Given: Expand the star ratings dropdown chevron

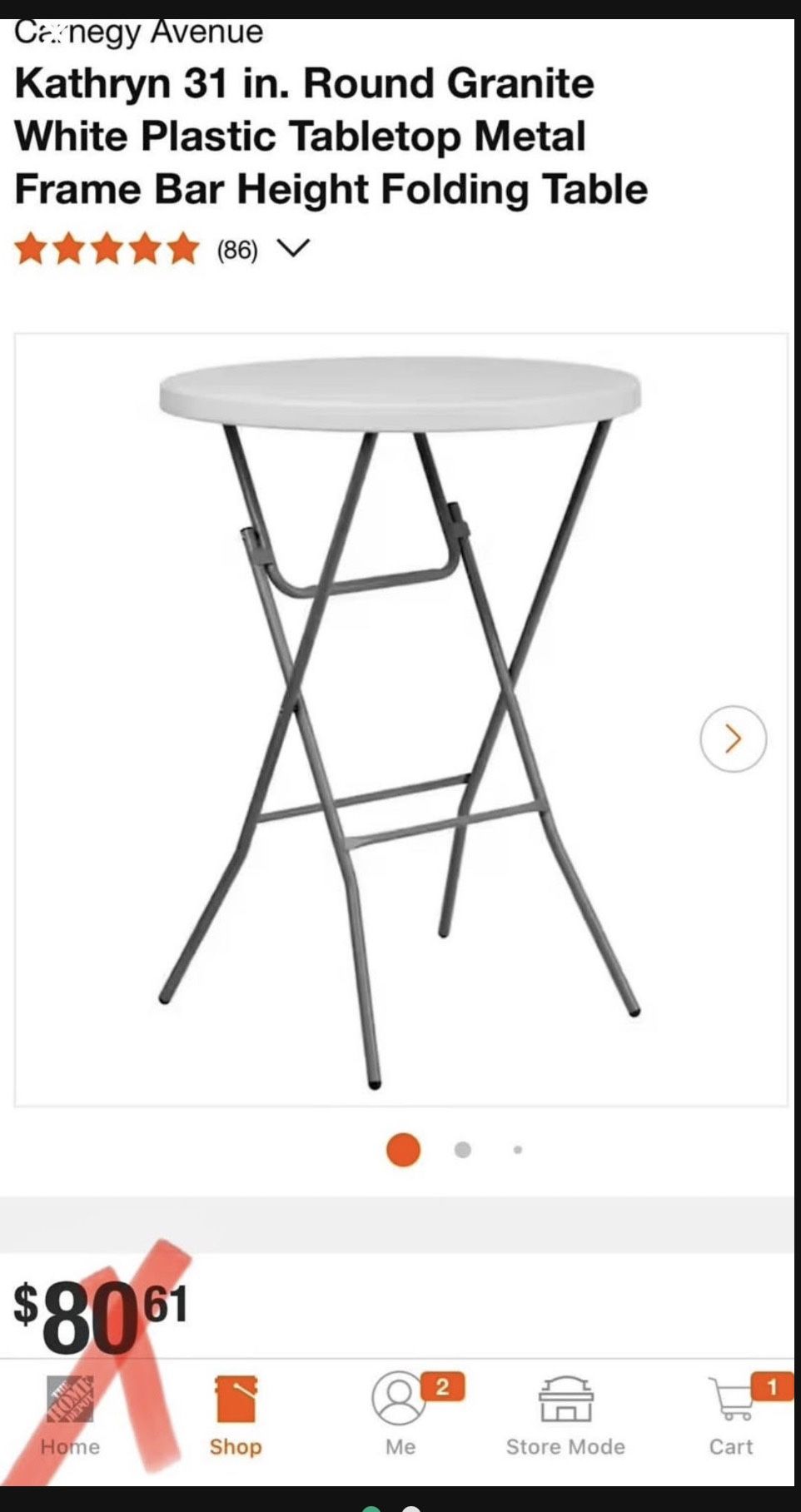Looking at the screenshot, I should click(x=293, y=248).
